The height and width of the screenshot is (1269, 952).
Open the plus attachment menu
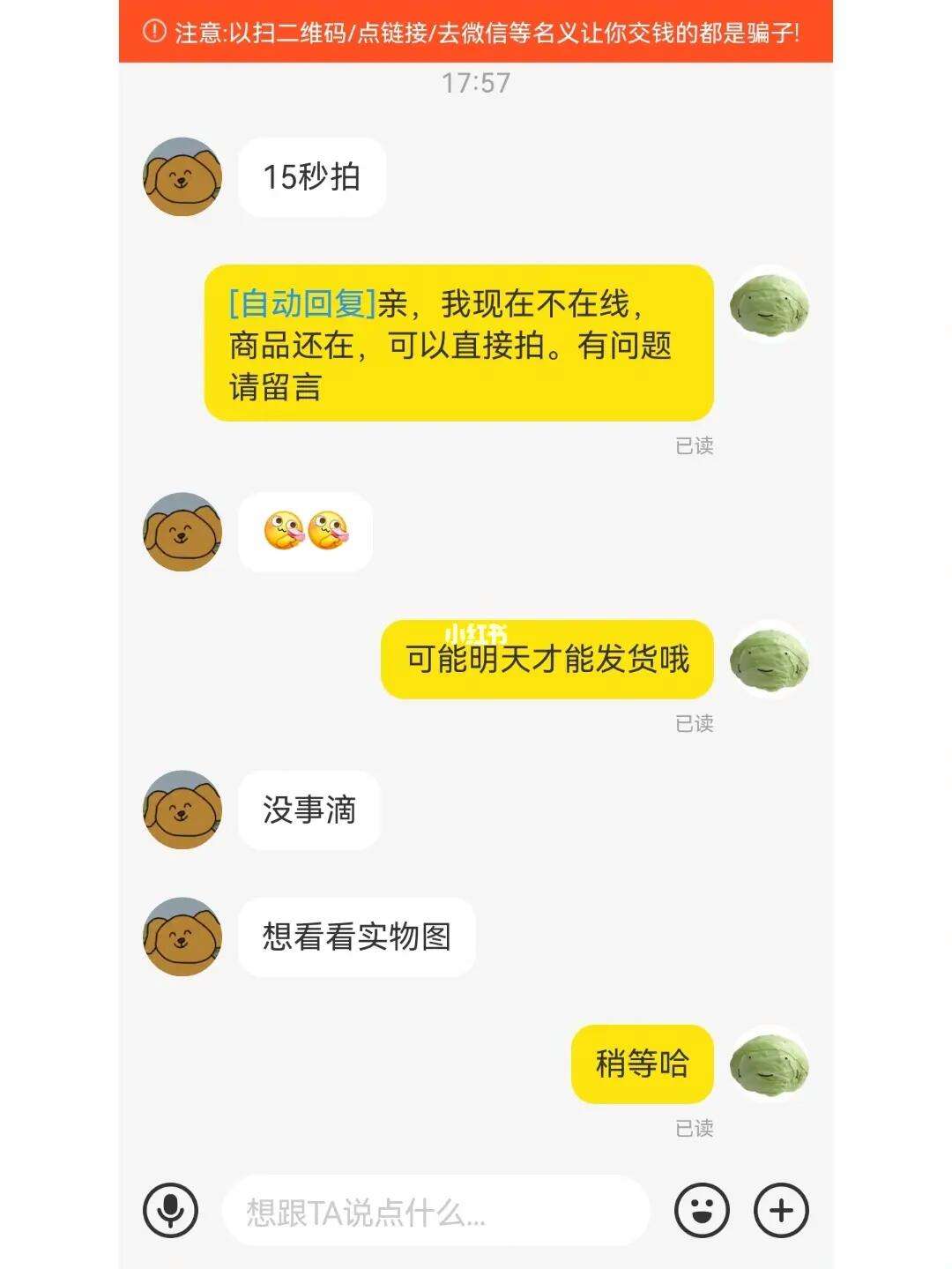pyautogui.click(x=781, y=1210)
